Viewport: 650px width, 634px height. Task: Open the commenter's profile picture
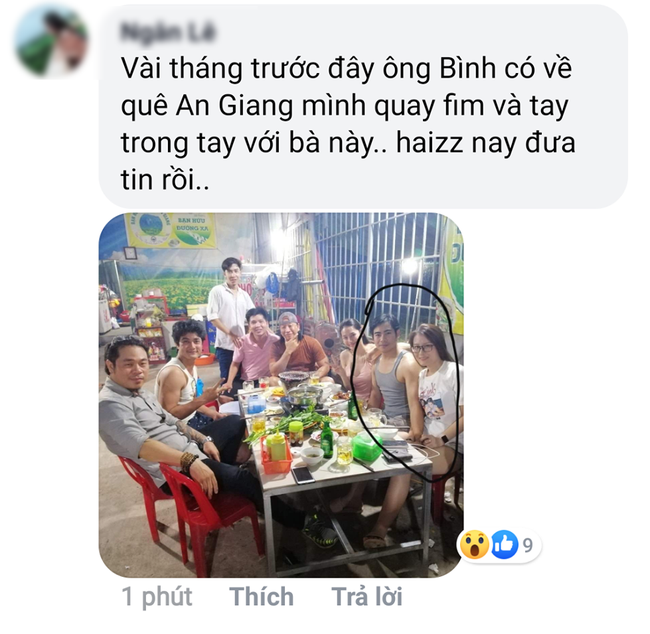51,41
